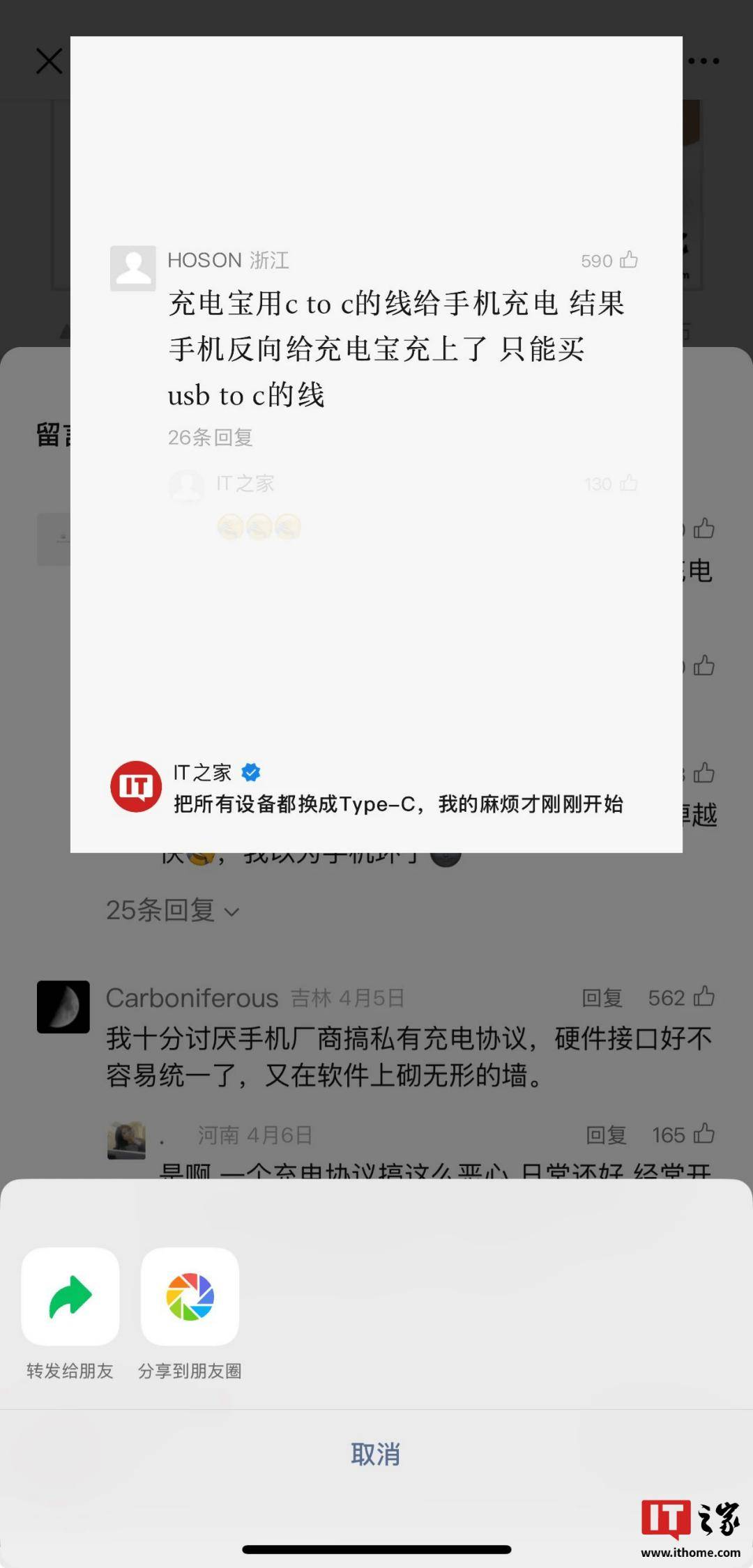Close the article with the X icon
Screen dimensions: 753x1568
tap(49, 61)
